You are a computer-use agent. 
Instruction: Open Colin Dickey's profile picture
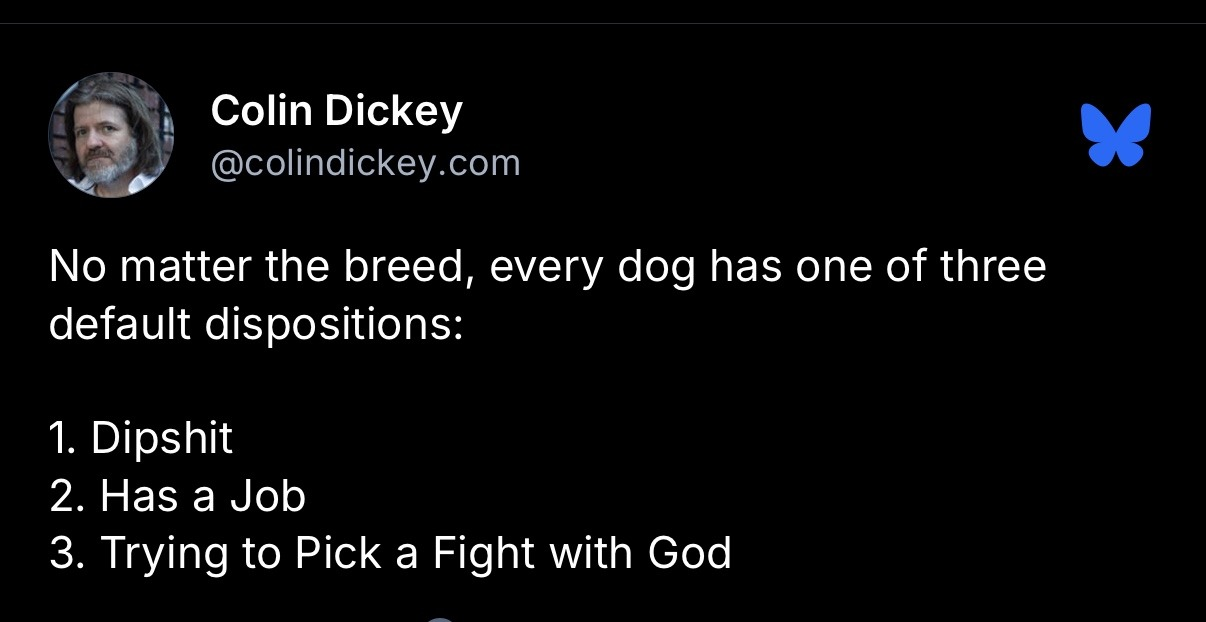pos(112,135)
